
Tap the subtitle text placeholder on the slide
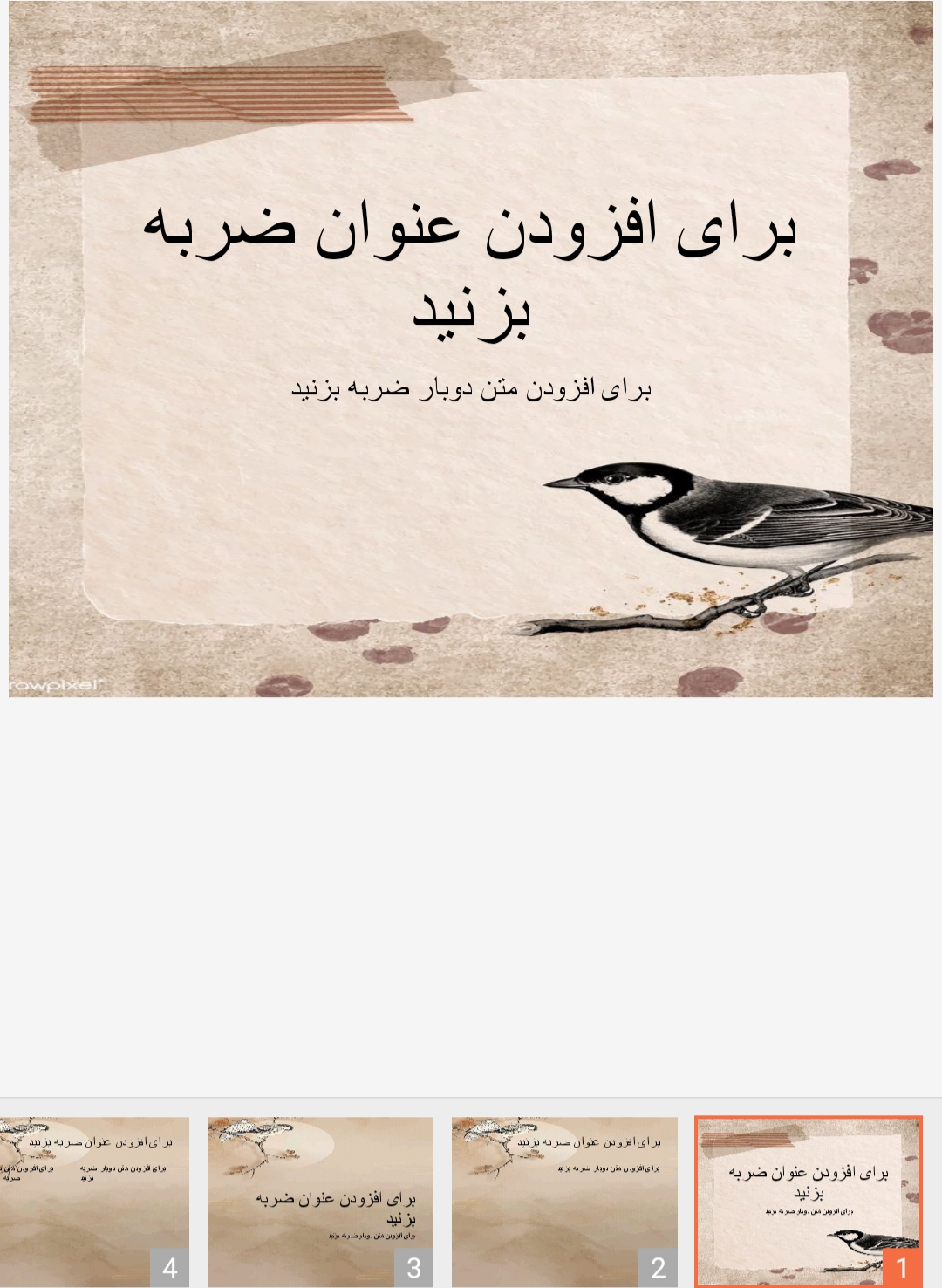[x=470, y=388]
